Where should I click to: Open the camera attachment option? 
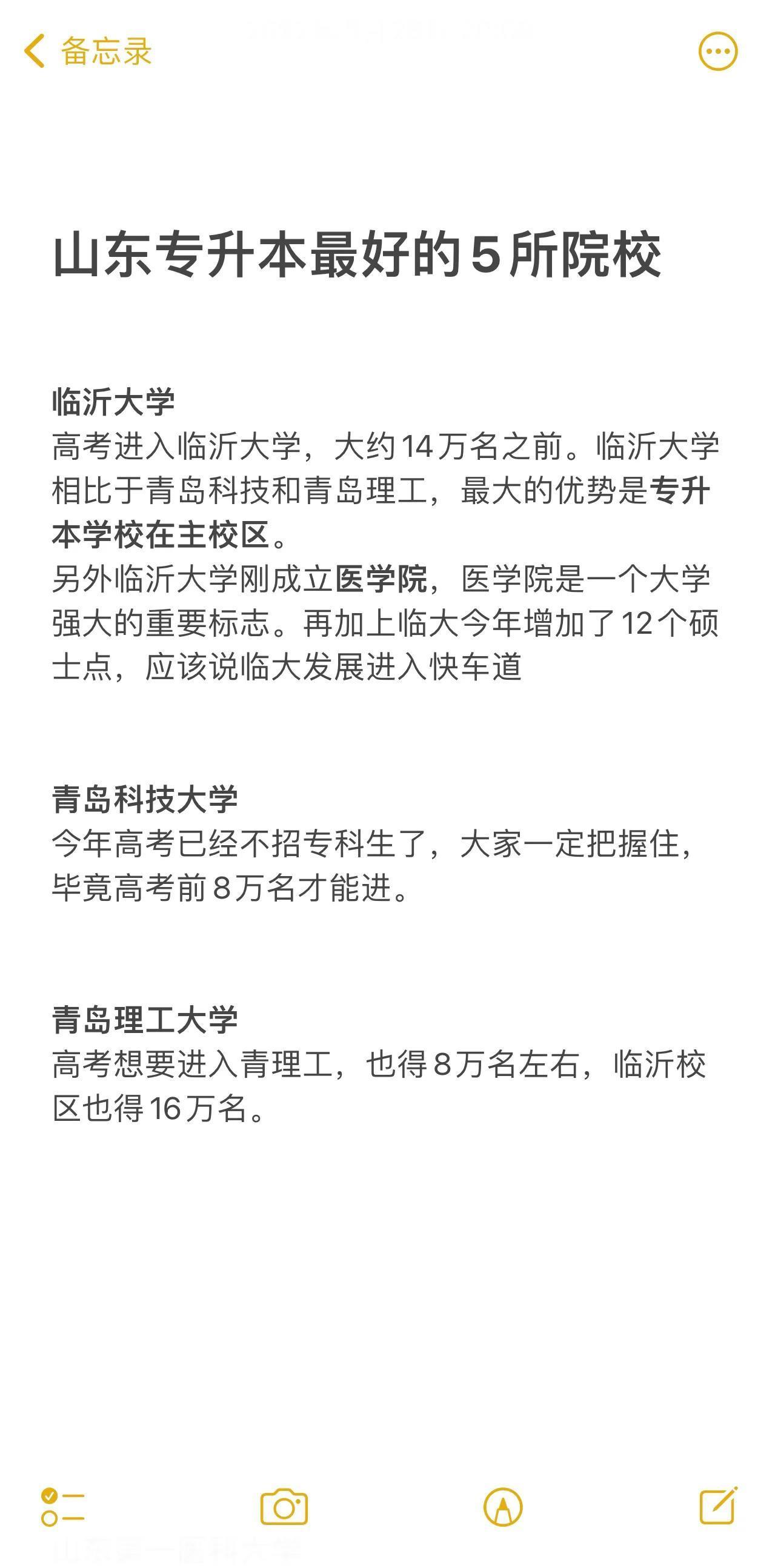click(284, 1508)
